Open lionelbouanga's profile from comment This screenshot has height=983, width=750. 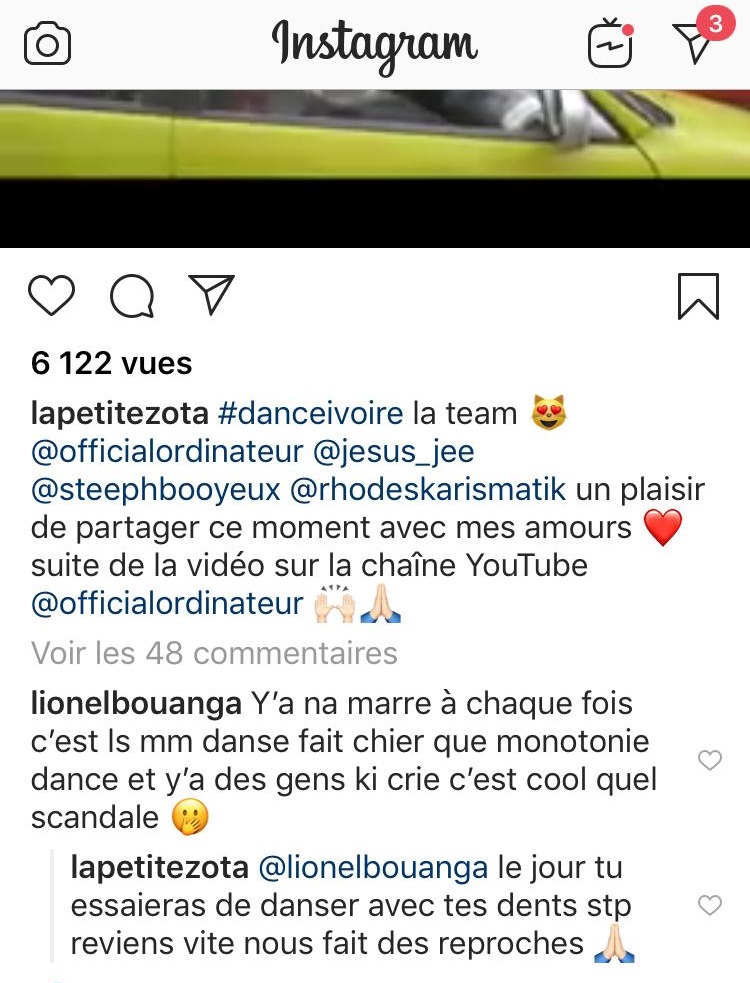click(136, 703)
